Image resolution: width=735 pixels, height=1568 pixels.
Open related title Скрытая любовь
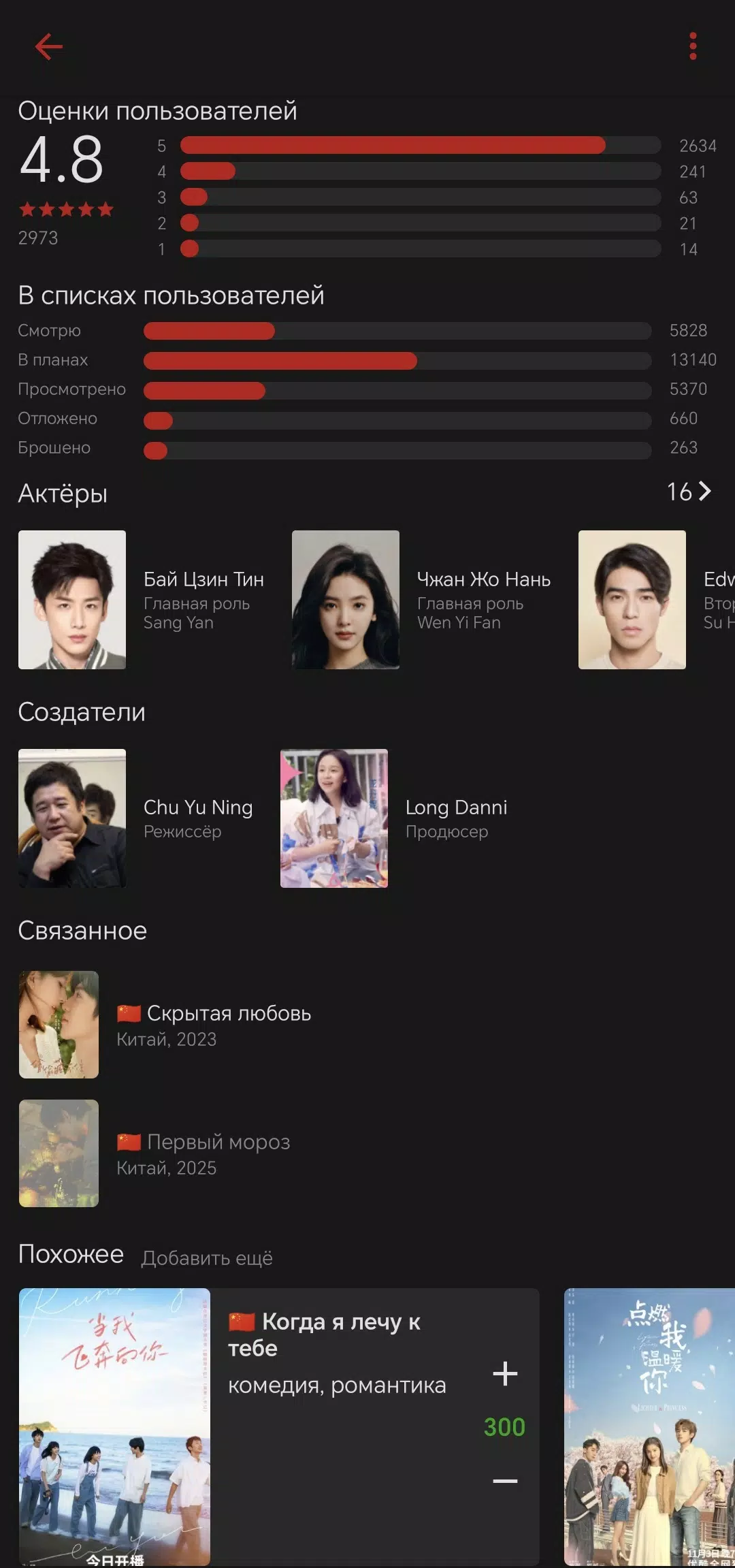pos(165,1025)
